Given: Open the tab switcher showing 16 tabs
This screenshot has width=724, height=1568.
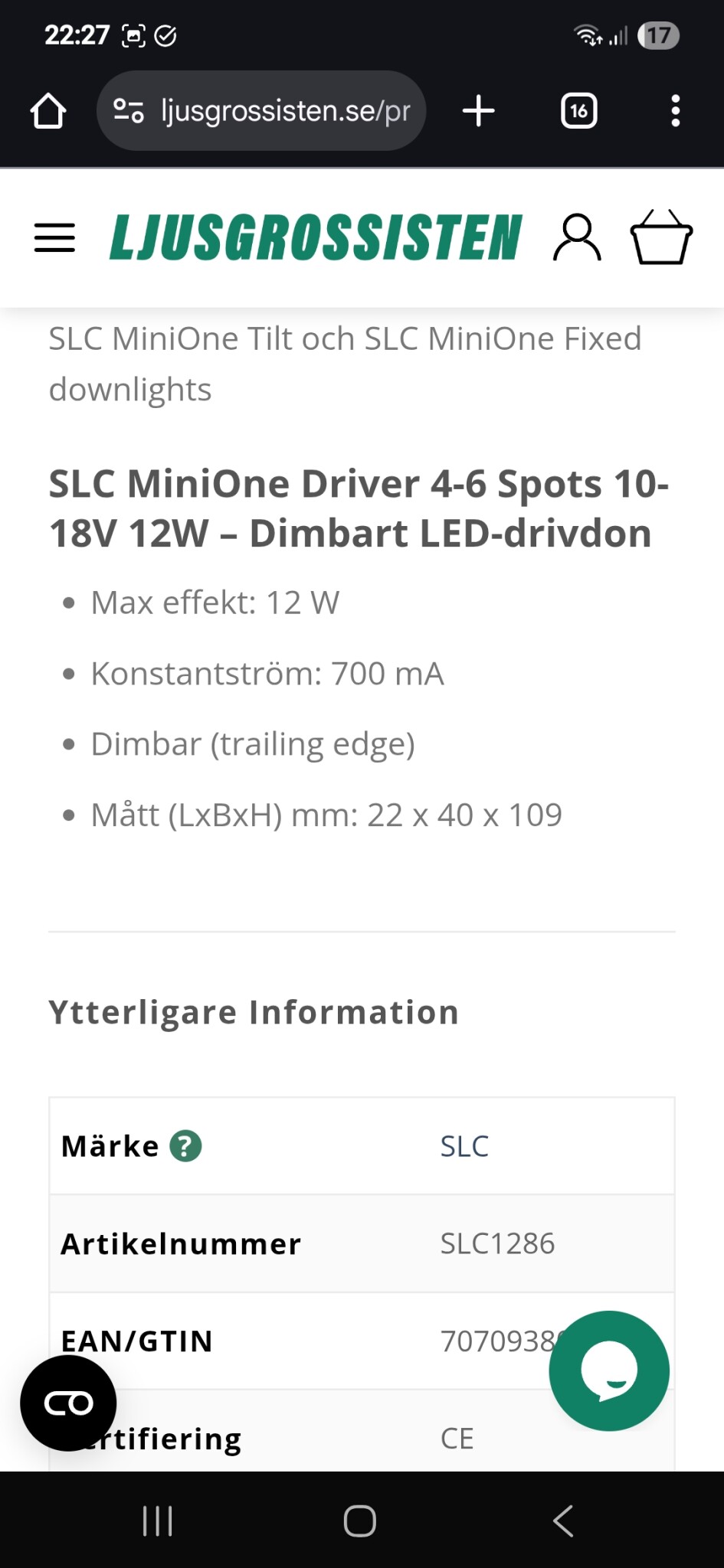Looking at the screenshot, I should click(x=578, y=111).
